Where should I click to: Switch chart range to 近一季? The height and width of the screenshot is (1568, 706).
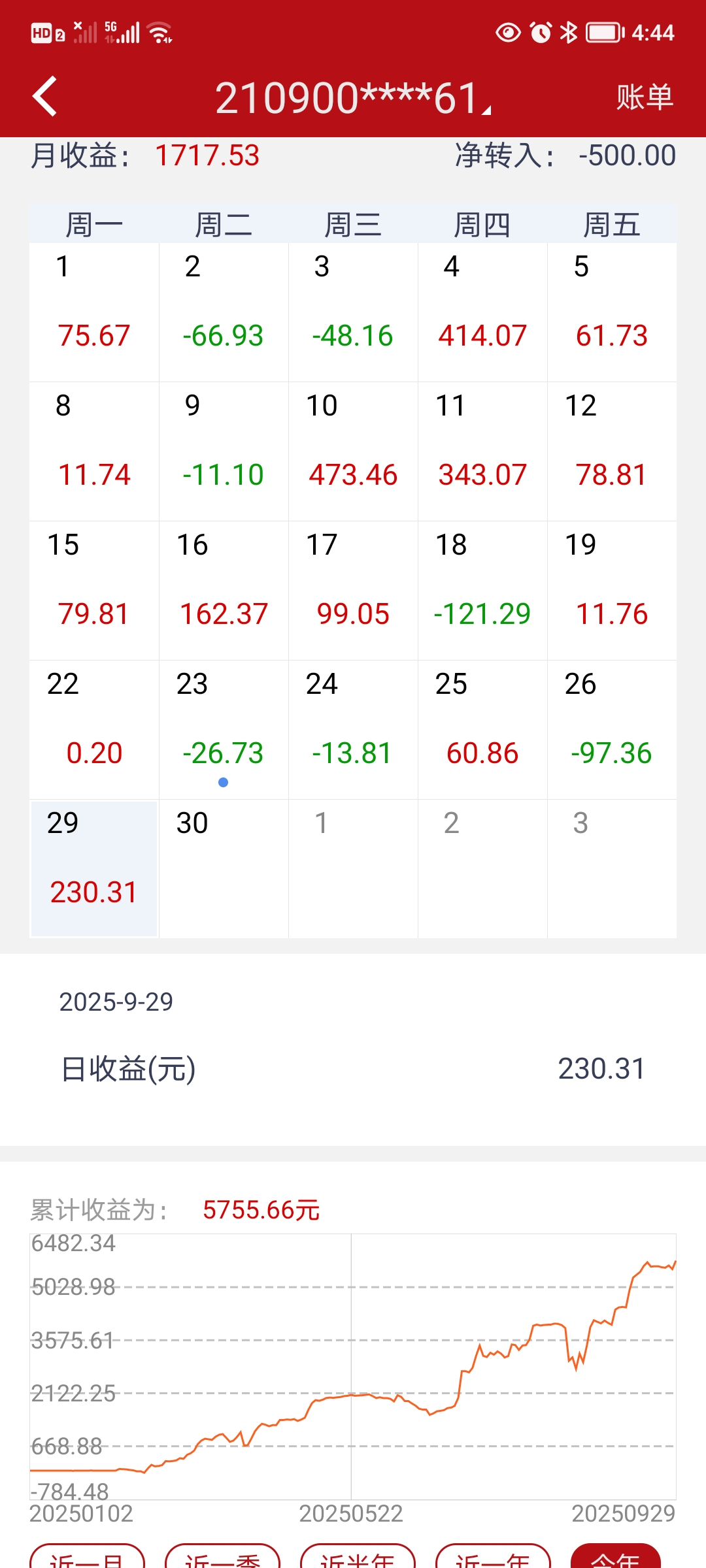[222, 1558]
